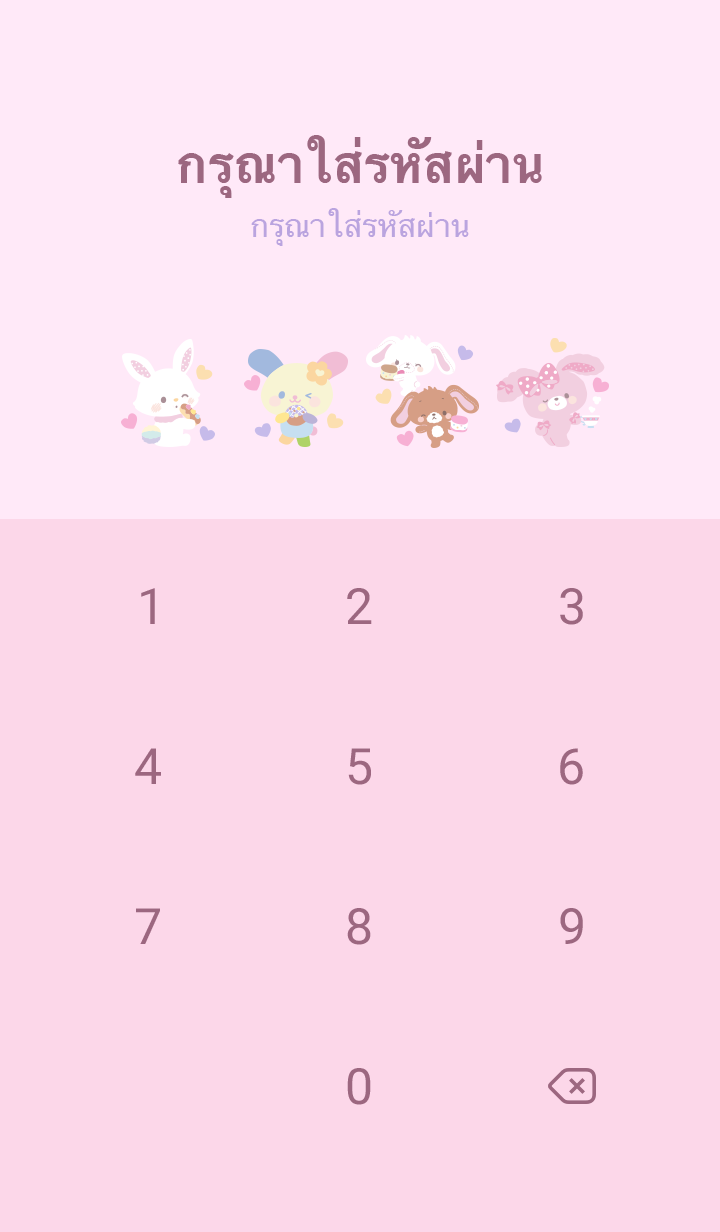
Task: Tap digit 8 on the keypad
Action: tap(359, 927)
